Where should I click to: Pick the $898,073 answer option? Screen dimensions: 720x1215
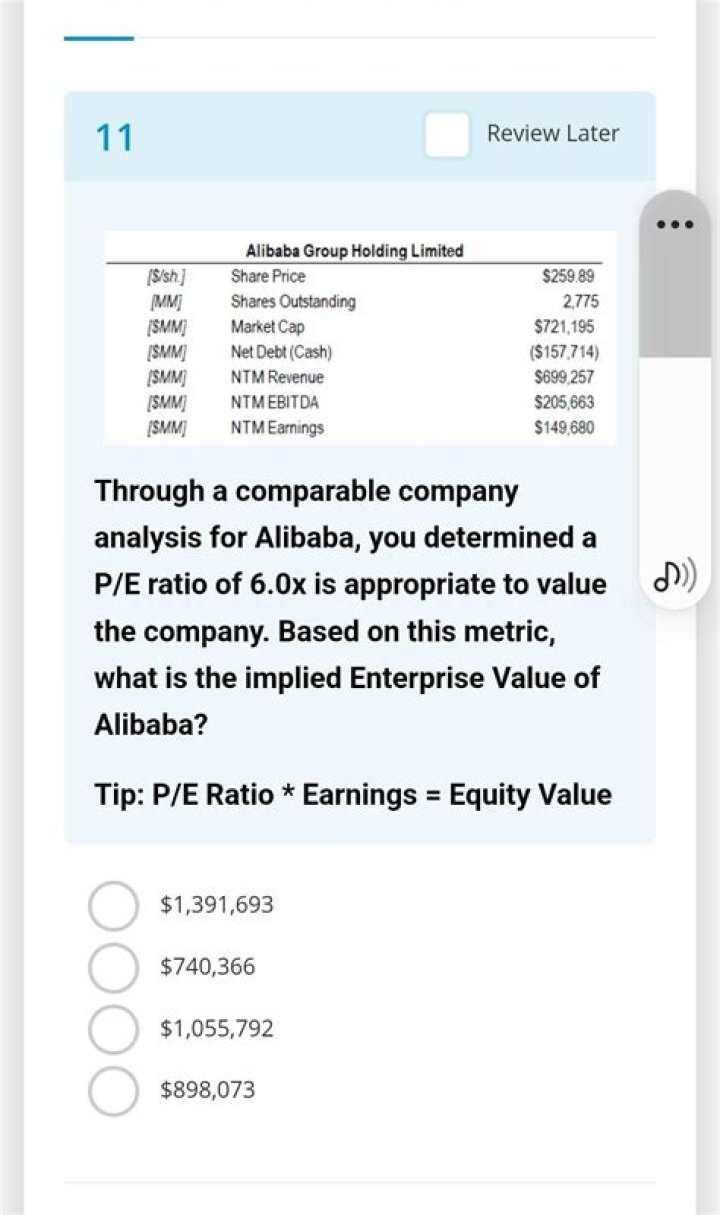coord(113,1089)
